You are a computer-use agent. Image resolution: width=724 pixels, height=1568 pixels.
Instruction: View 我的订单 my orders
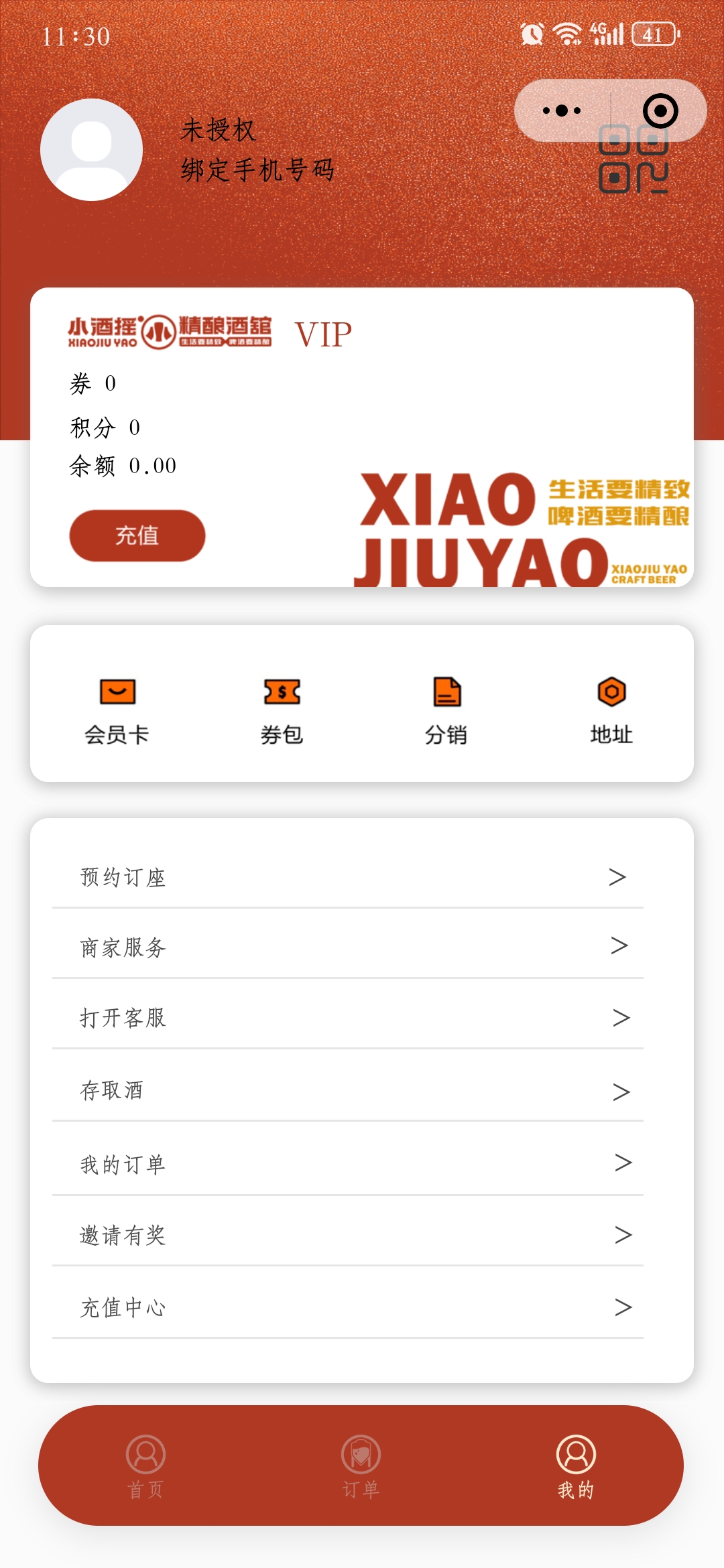click(348, 1163)
